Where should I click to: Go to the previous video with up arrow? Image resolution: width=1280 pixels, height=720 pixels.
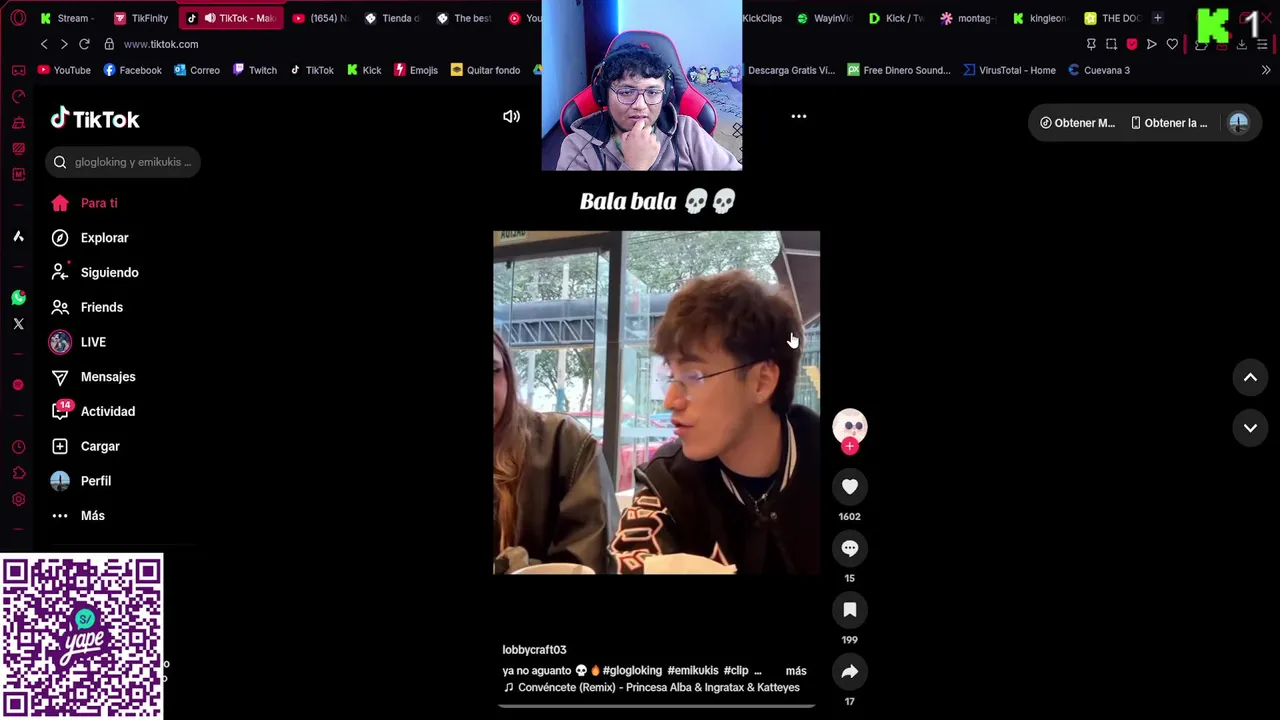(x=1250, y=377)
